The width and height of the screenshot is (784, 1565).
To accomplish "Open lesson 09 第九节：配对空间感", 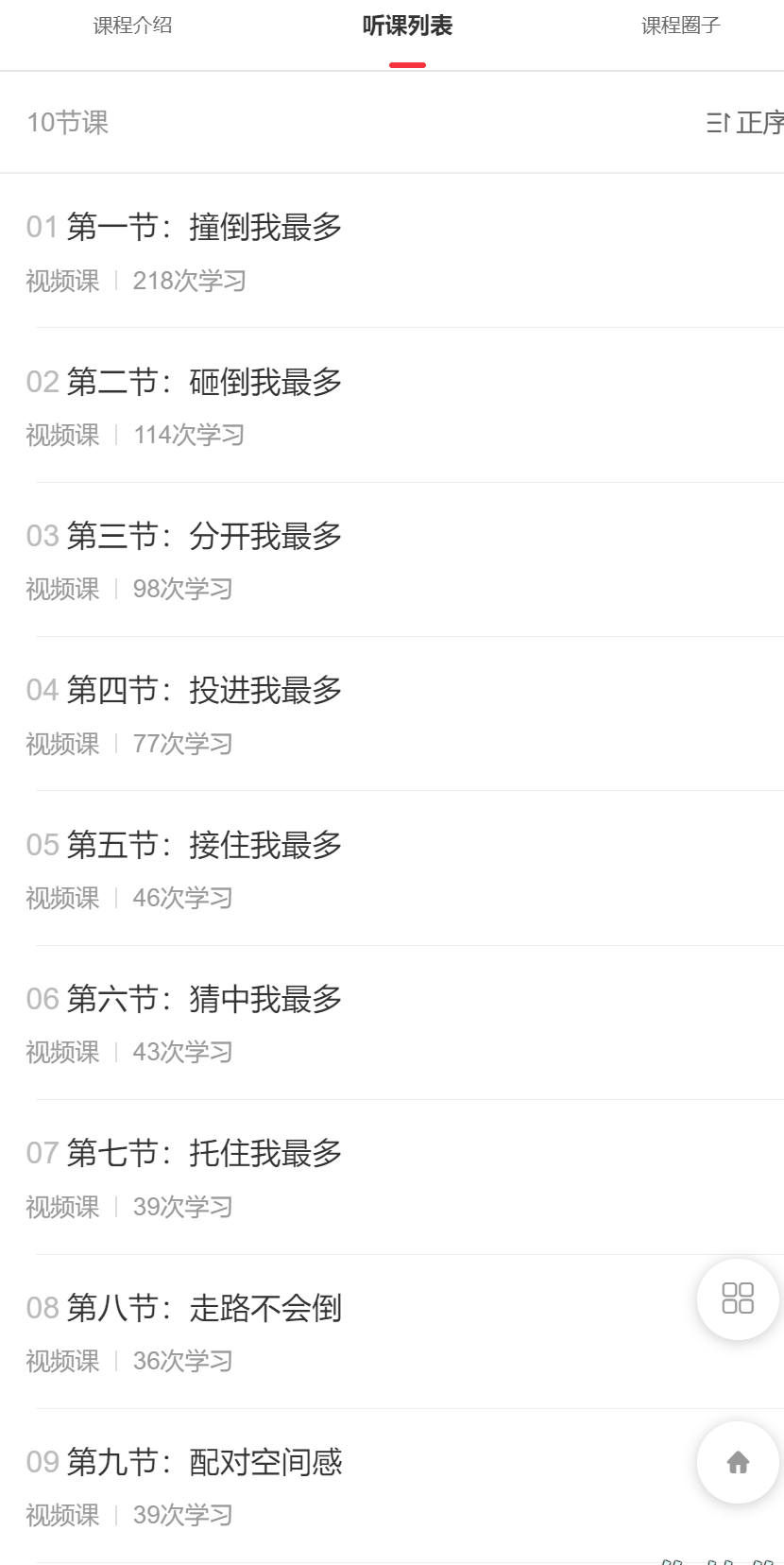I will (x=204, y=1462).
